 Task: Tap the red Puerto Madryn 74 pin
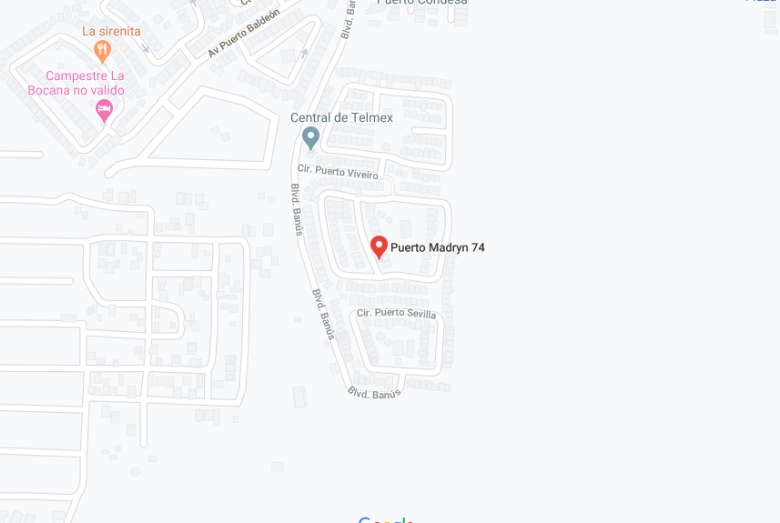[x=379, y=246]
